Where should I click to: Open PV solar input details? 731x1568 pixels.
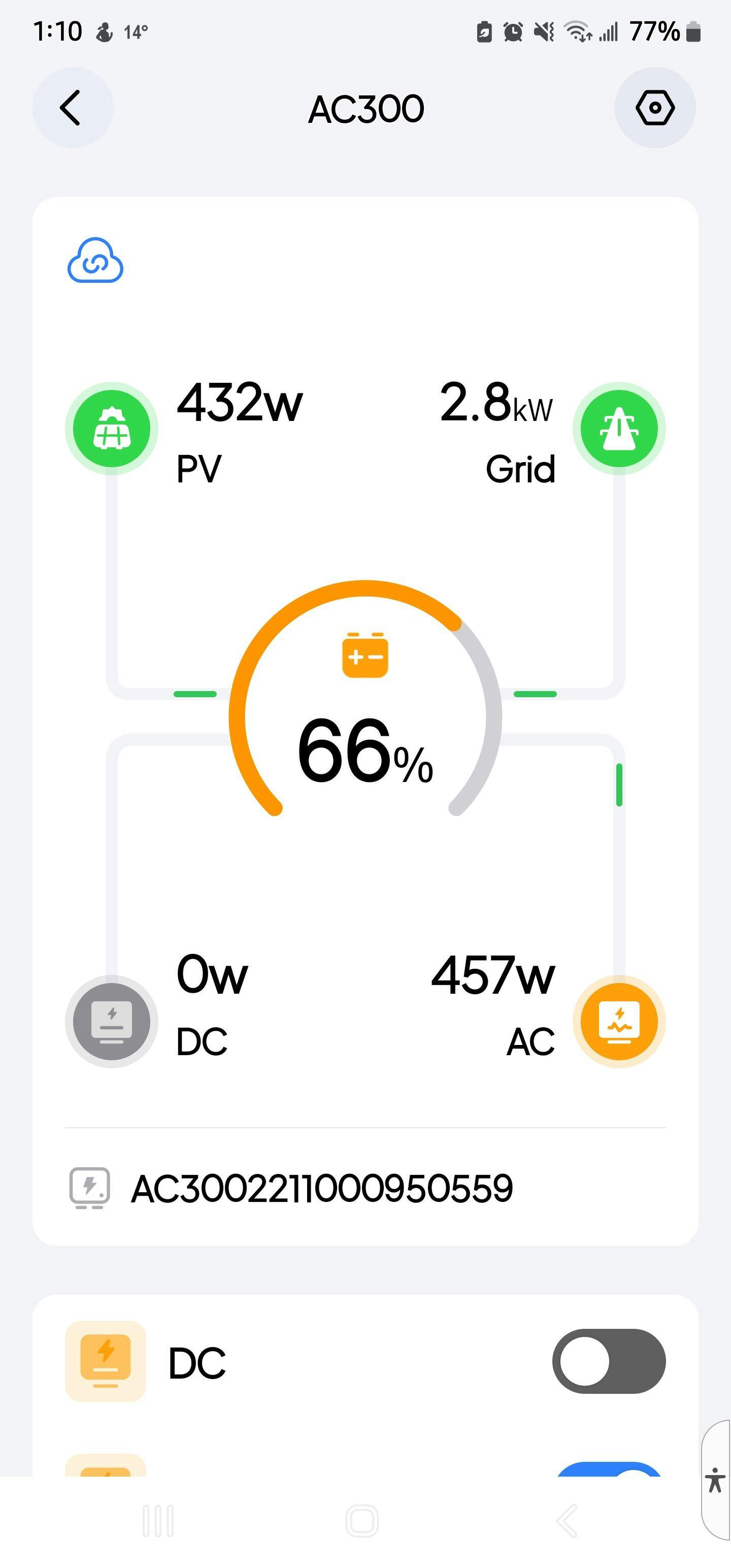[x=111, y=429]
